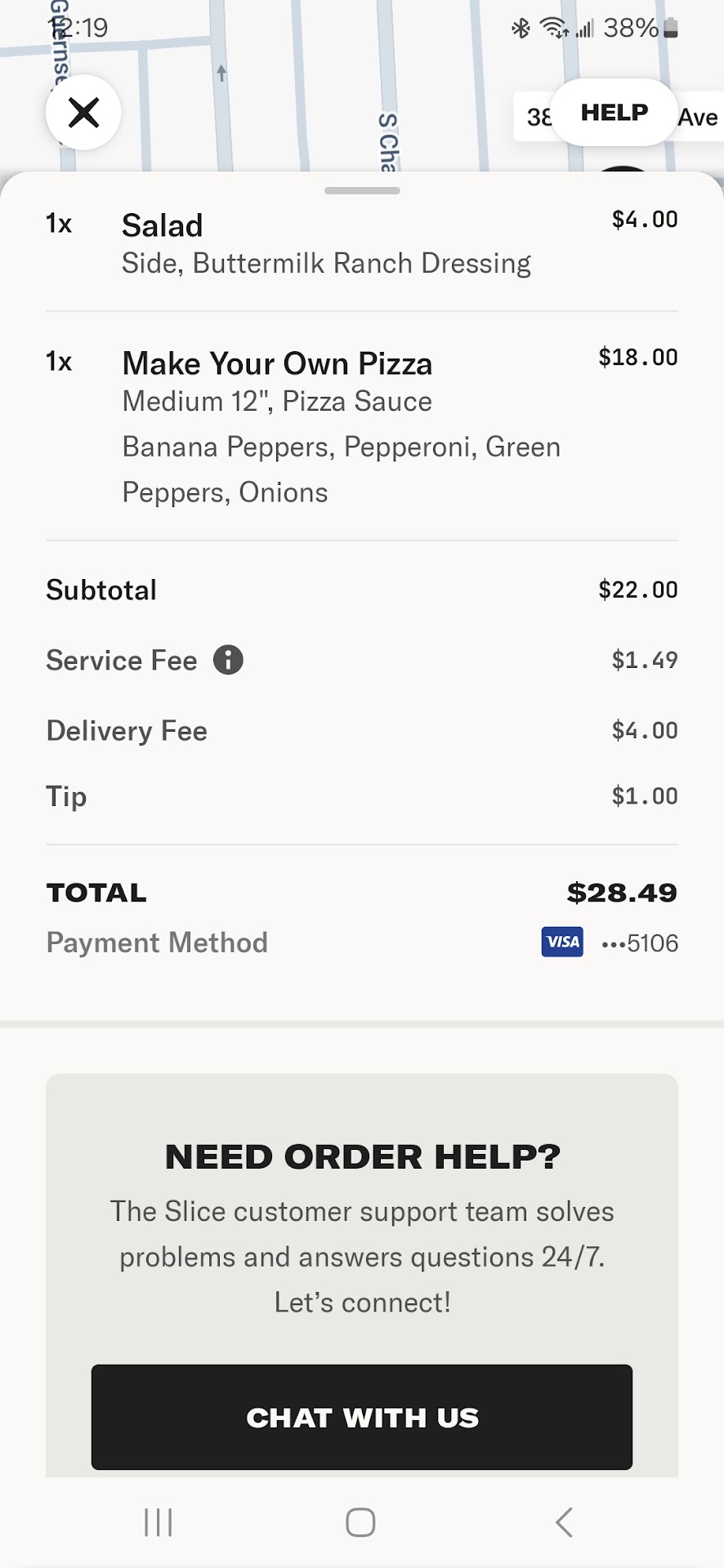The image size is (724, 1568).
Task: Open the HELP button
Action: click(614, 113)
